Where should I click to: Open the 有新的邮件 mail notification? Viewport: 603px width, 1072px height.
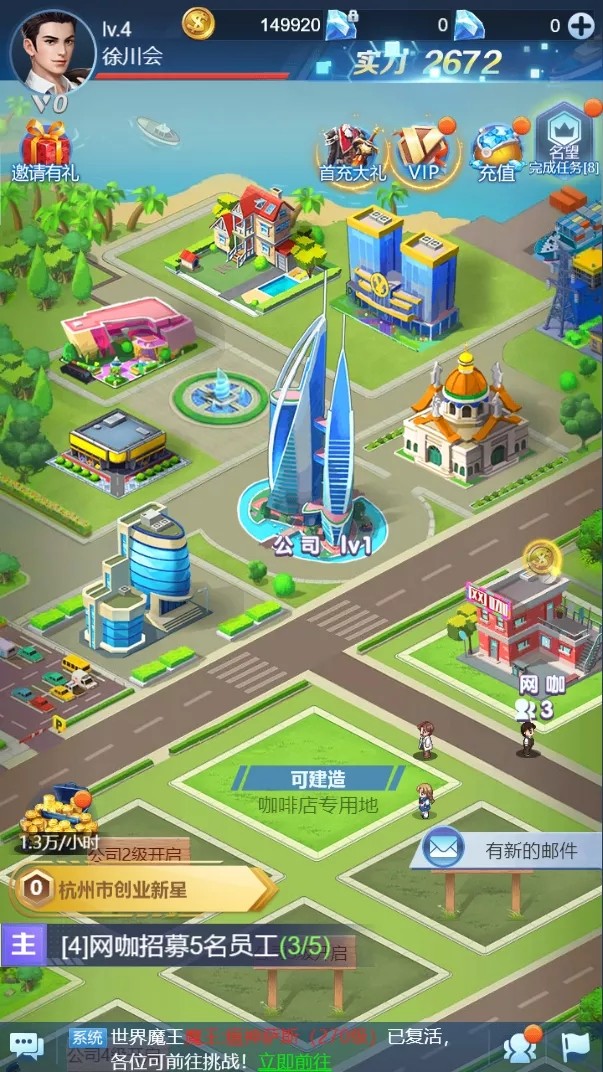tap(510, 850)
